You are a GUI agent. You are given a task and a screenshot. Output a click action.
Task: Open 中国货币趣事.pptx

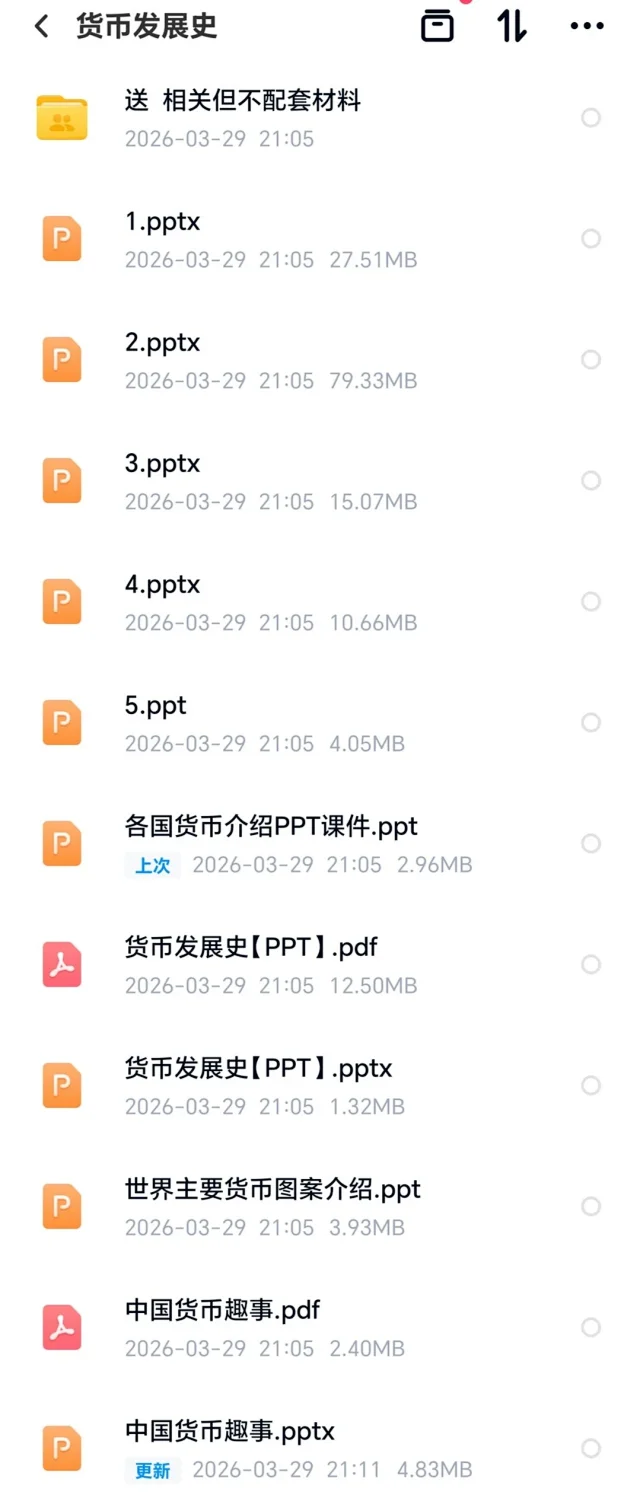coord(230,1432)
